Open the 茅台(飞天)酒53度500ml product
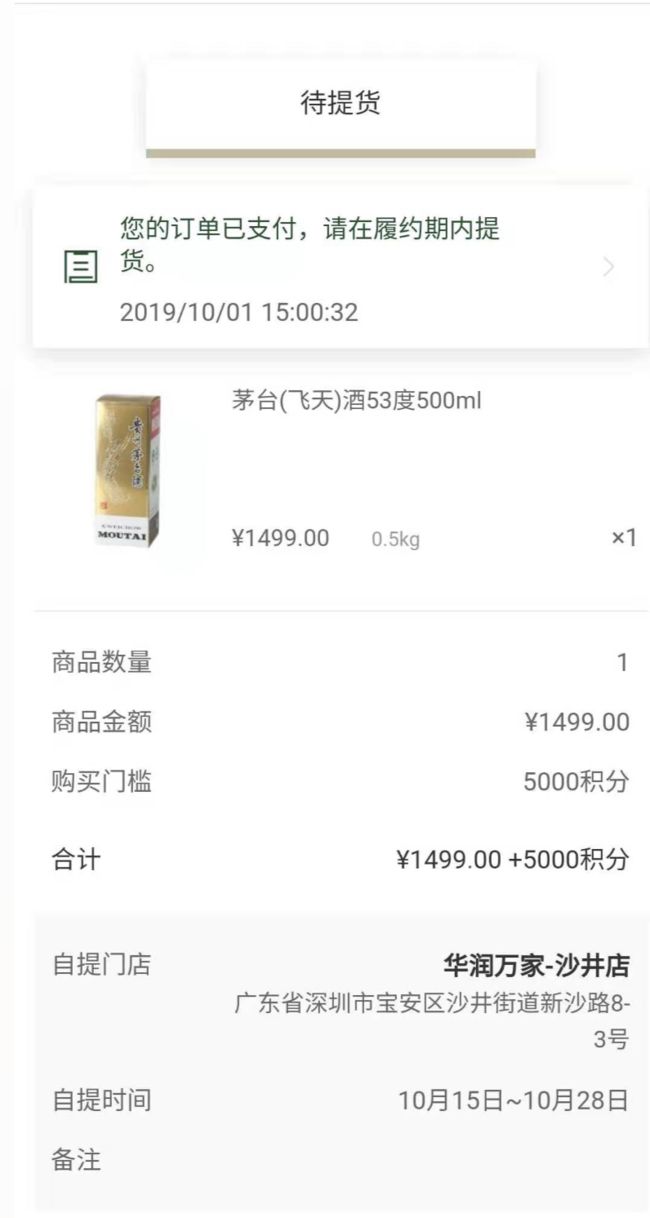650x1218 pixels. point(341,470)
